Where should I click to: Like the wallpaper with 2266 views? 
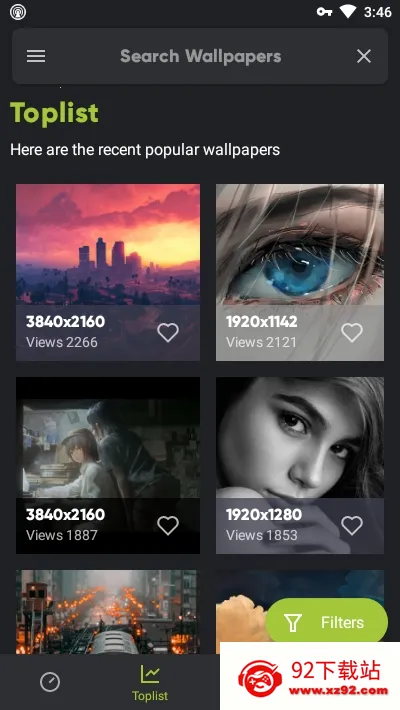pyautogui.click(x=168, y=332)
